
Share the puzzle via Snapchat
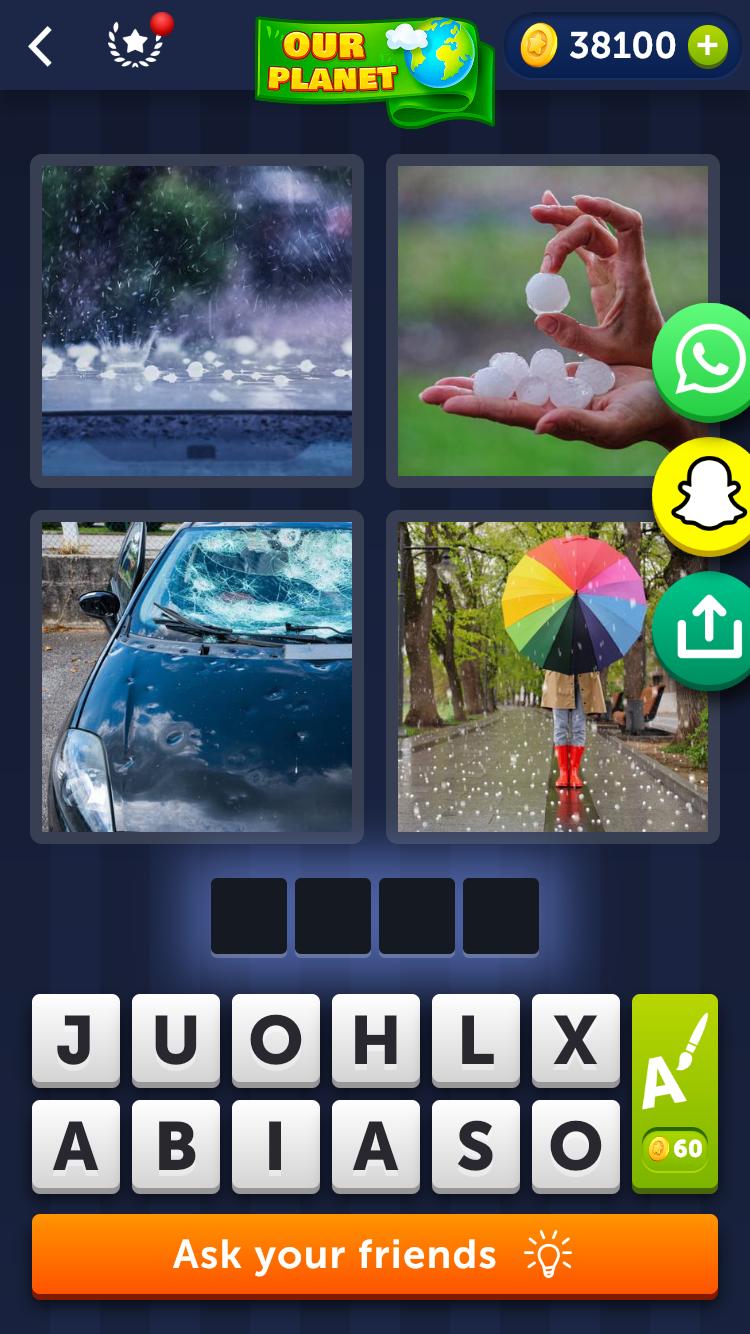tap(706, 496)
